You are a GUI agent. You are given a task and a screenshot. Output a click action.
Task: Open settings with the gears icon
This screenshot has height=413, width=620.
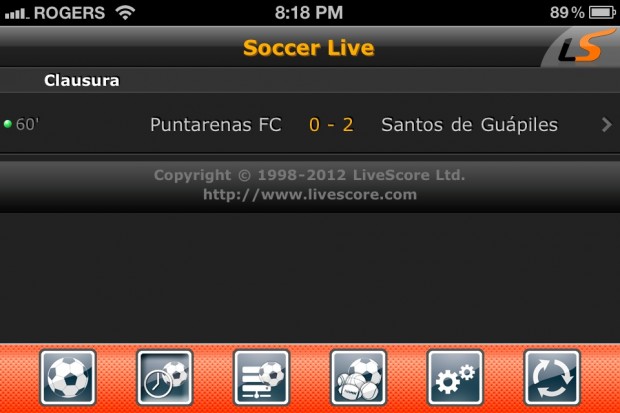pos(455,377)
